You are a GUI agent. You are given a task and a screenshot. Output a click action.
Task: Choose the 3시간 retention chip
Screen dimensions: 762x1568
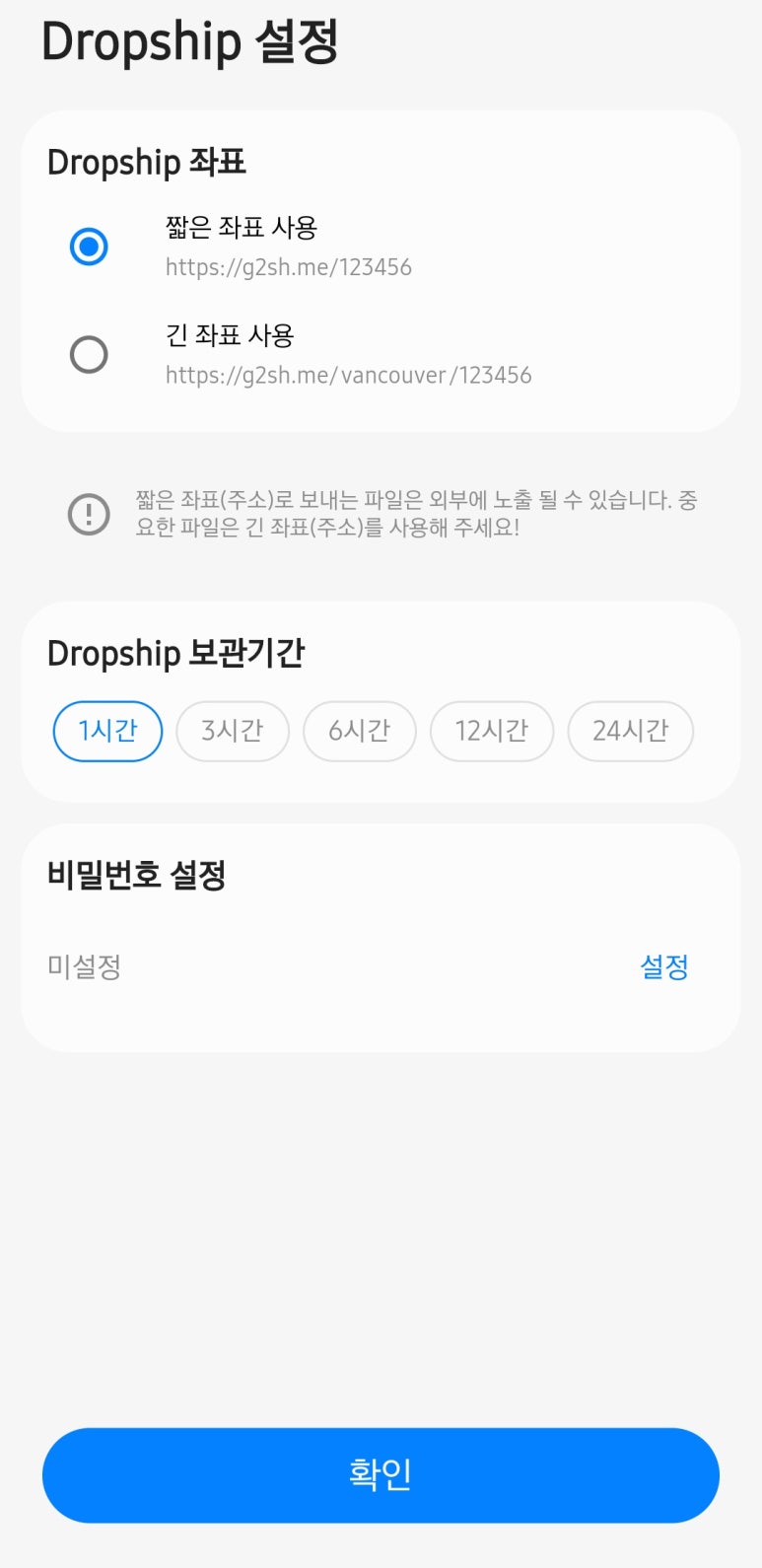click(x=233, y=731)
